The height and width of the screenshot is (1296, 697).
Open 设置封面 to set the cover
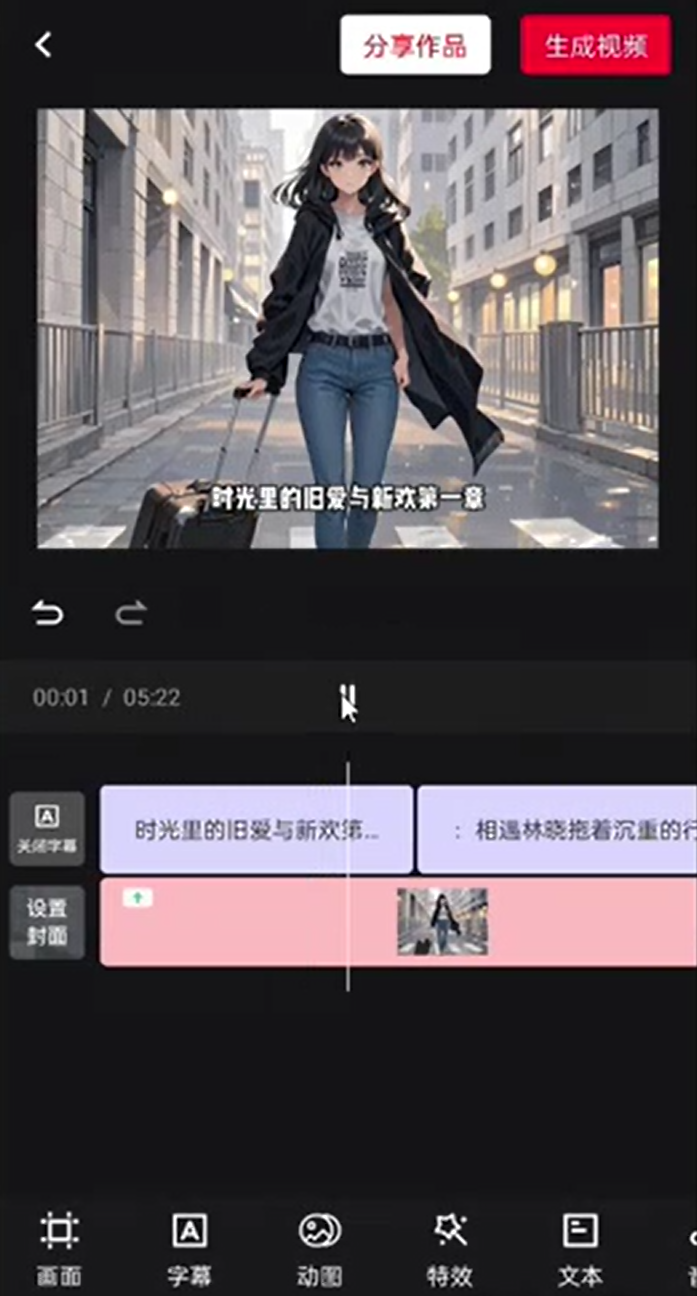coord(47,922)
